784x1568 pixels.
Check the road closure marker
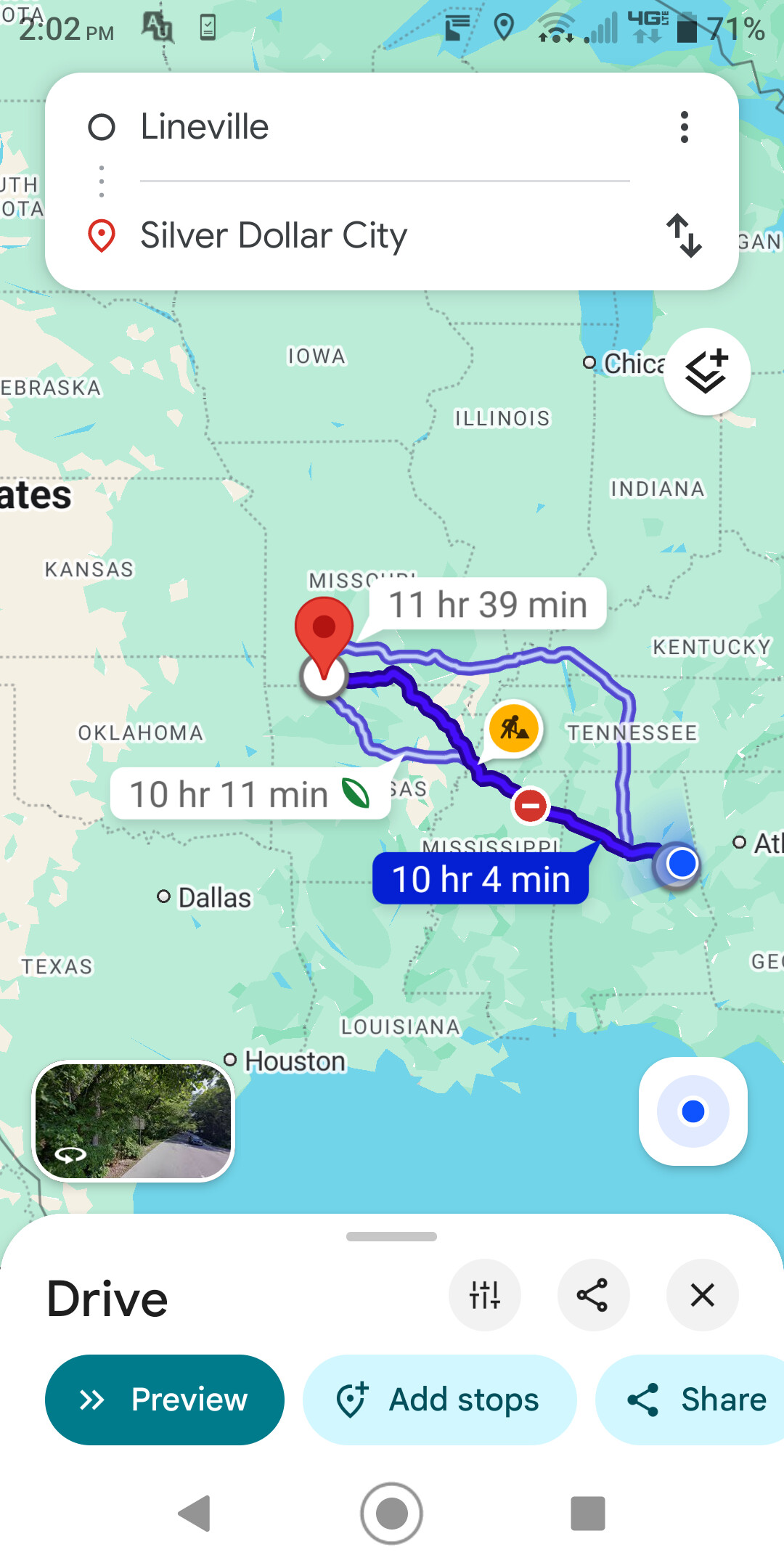click(x=531, y=806)
